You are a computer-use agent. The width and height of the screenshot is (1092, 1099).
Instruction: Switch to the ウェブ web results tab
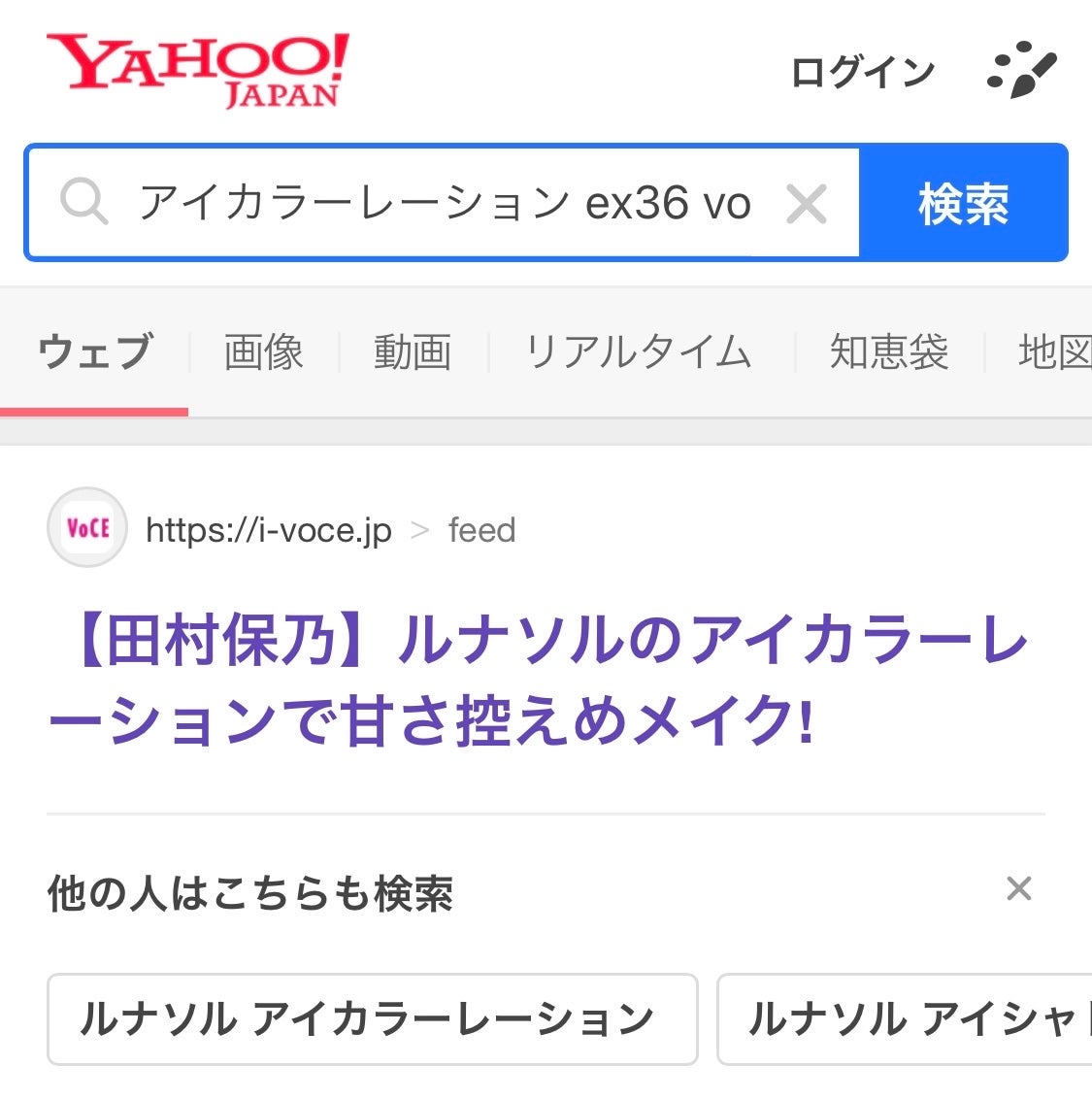coord(94,352)
